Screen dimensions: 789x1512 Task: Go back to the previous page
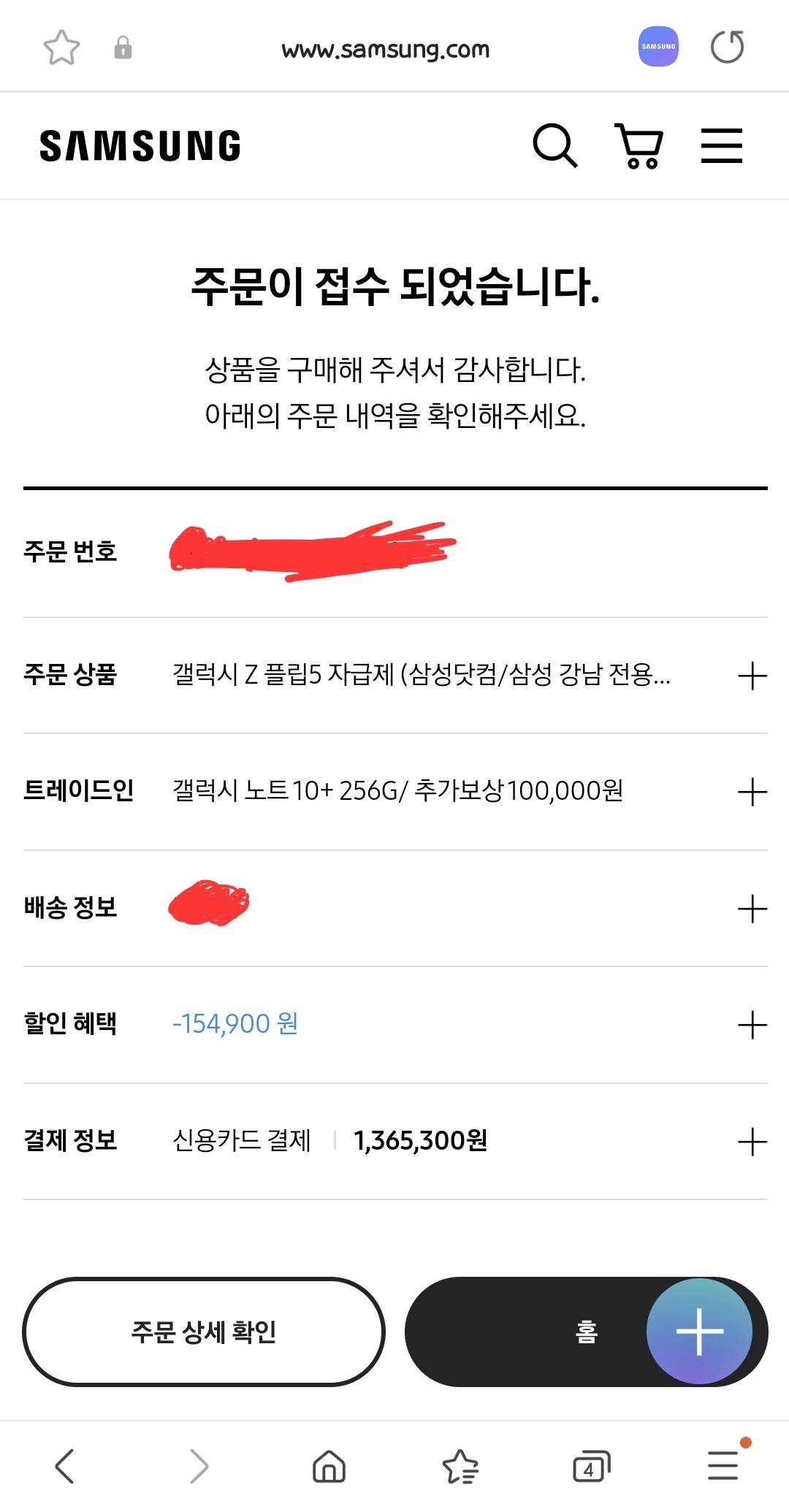pos(64,1466)
